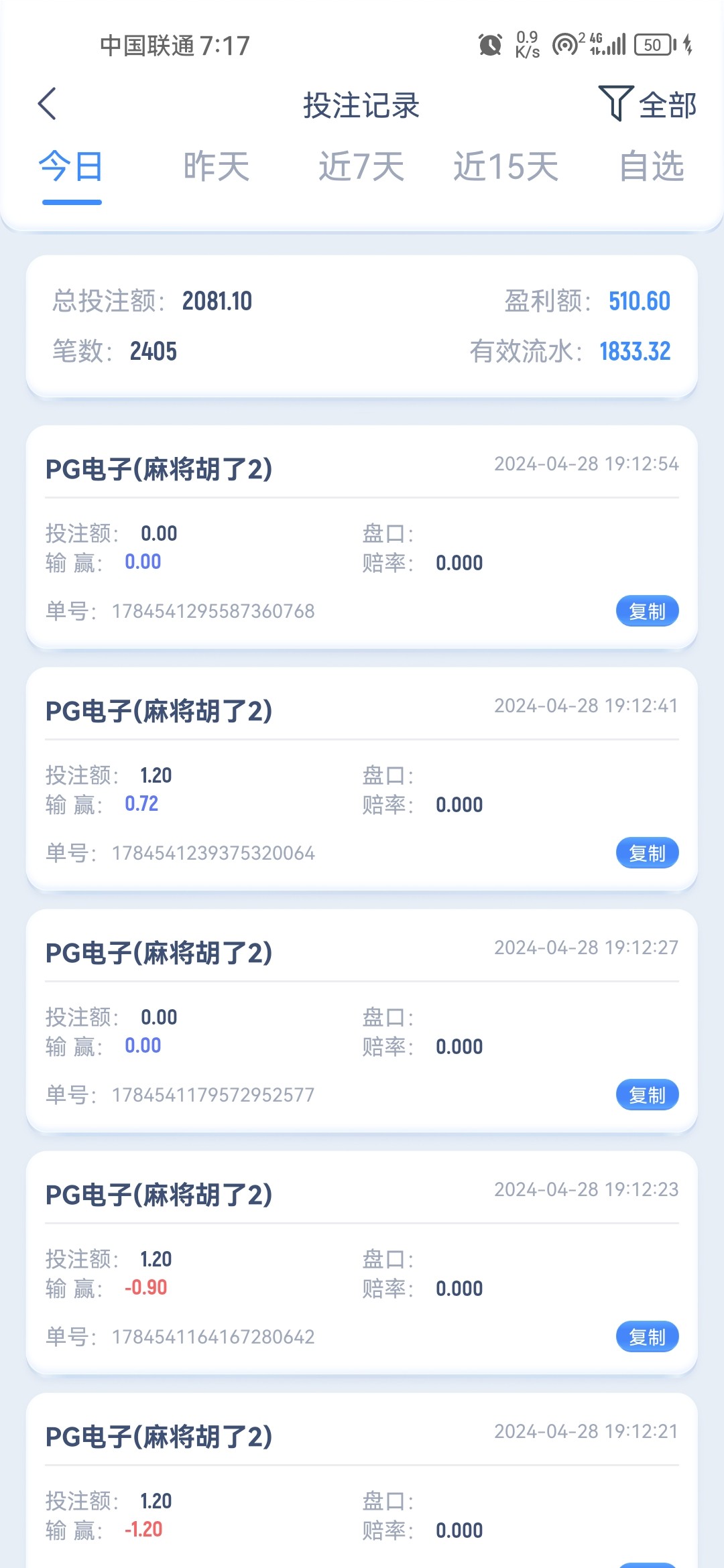Select the 今日 tab
Image resolution: width=724 pixels, height=1568 pixels.
coord(71,166)
